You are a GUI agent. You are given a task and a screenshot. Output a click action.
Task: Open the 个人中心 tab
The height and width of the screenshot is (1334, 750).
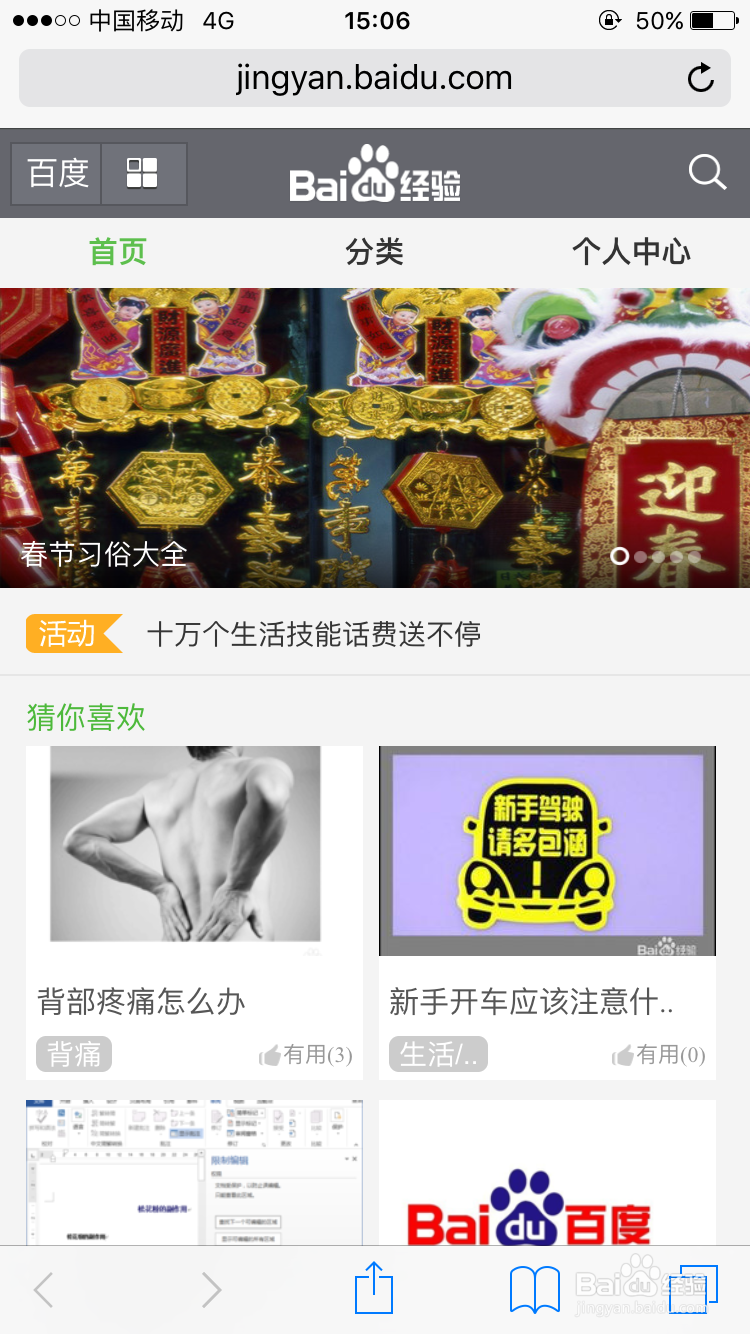click(630, 253)
